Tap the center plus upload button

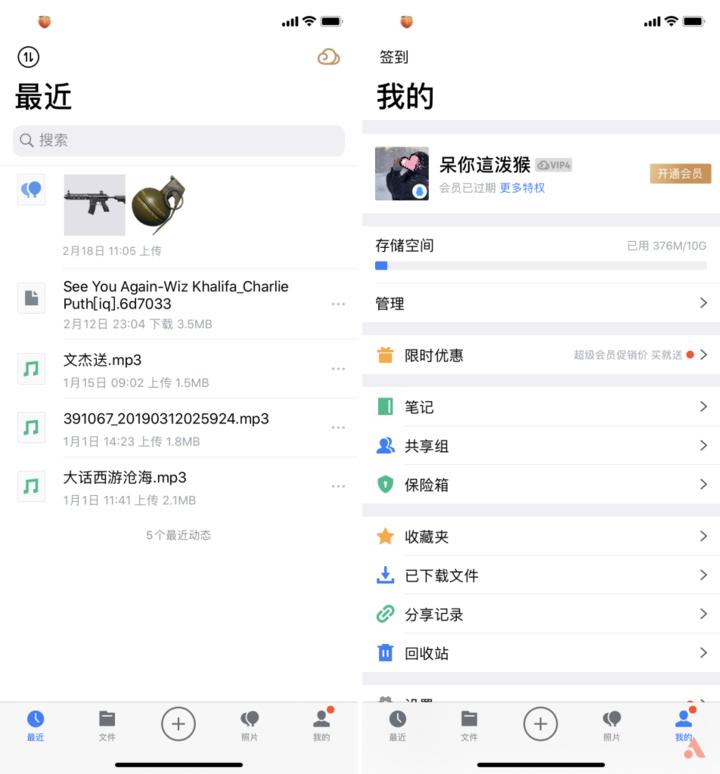point(178,724)
